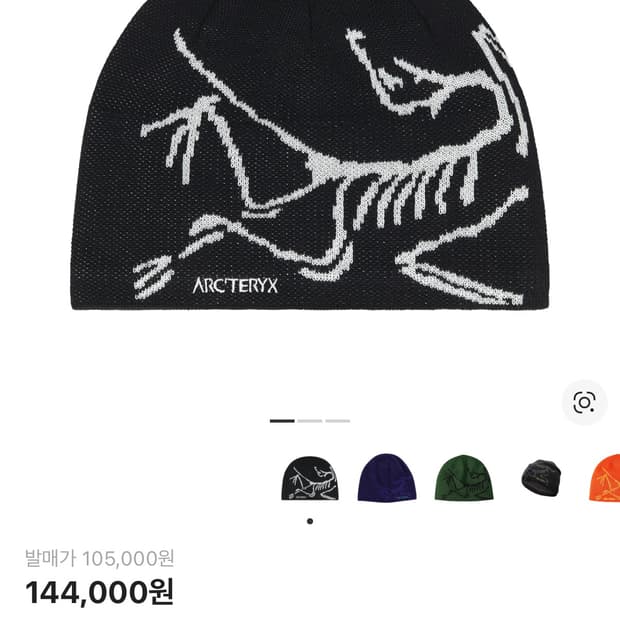
Task: Choose the purple beanie variant
Action: (386, 480)
